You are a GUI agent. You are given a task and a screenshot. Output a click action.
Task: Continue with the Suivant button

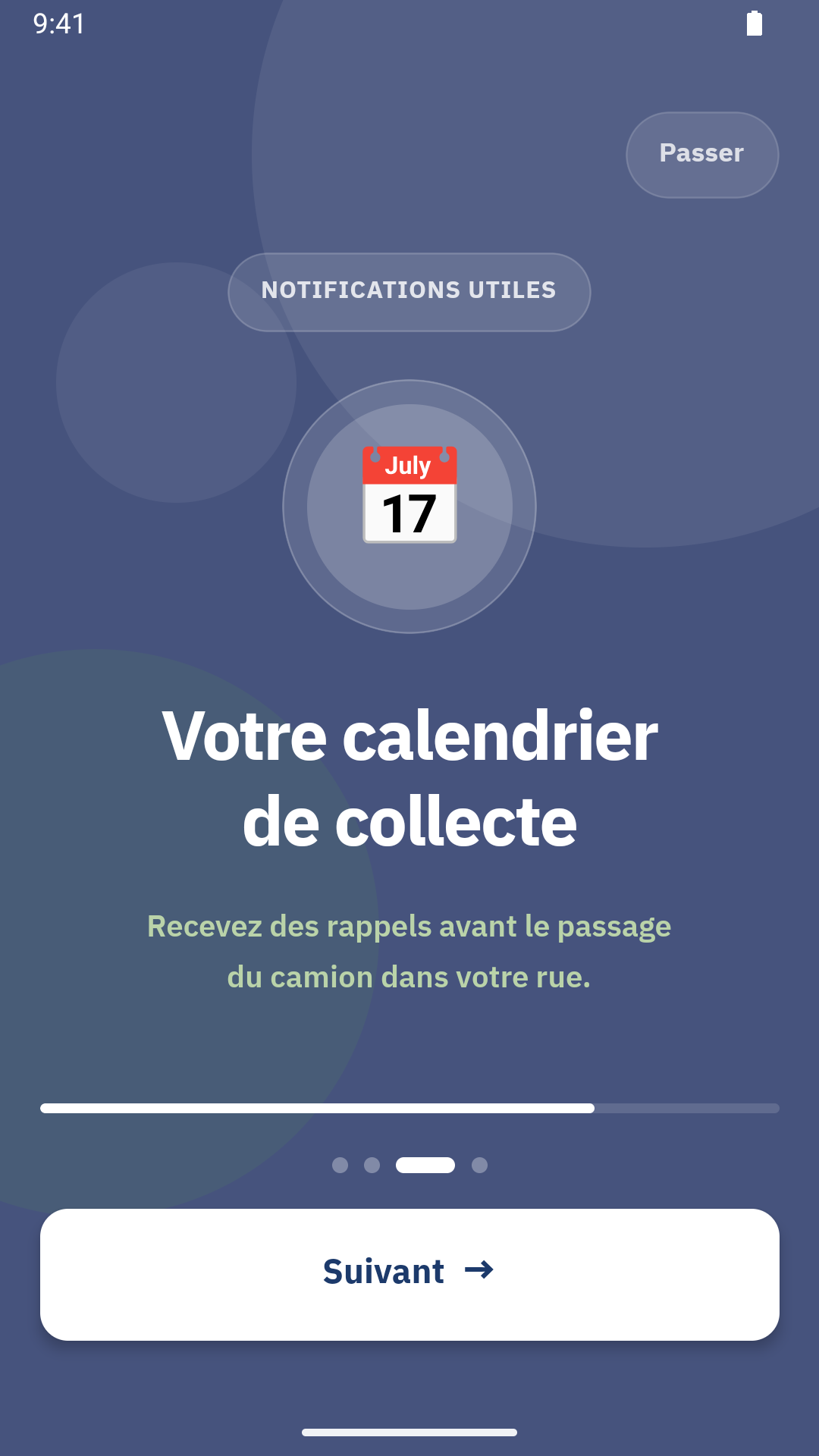pos(409,1274)
